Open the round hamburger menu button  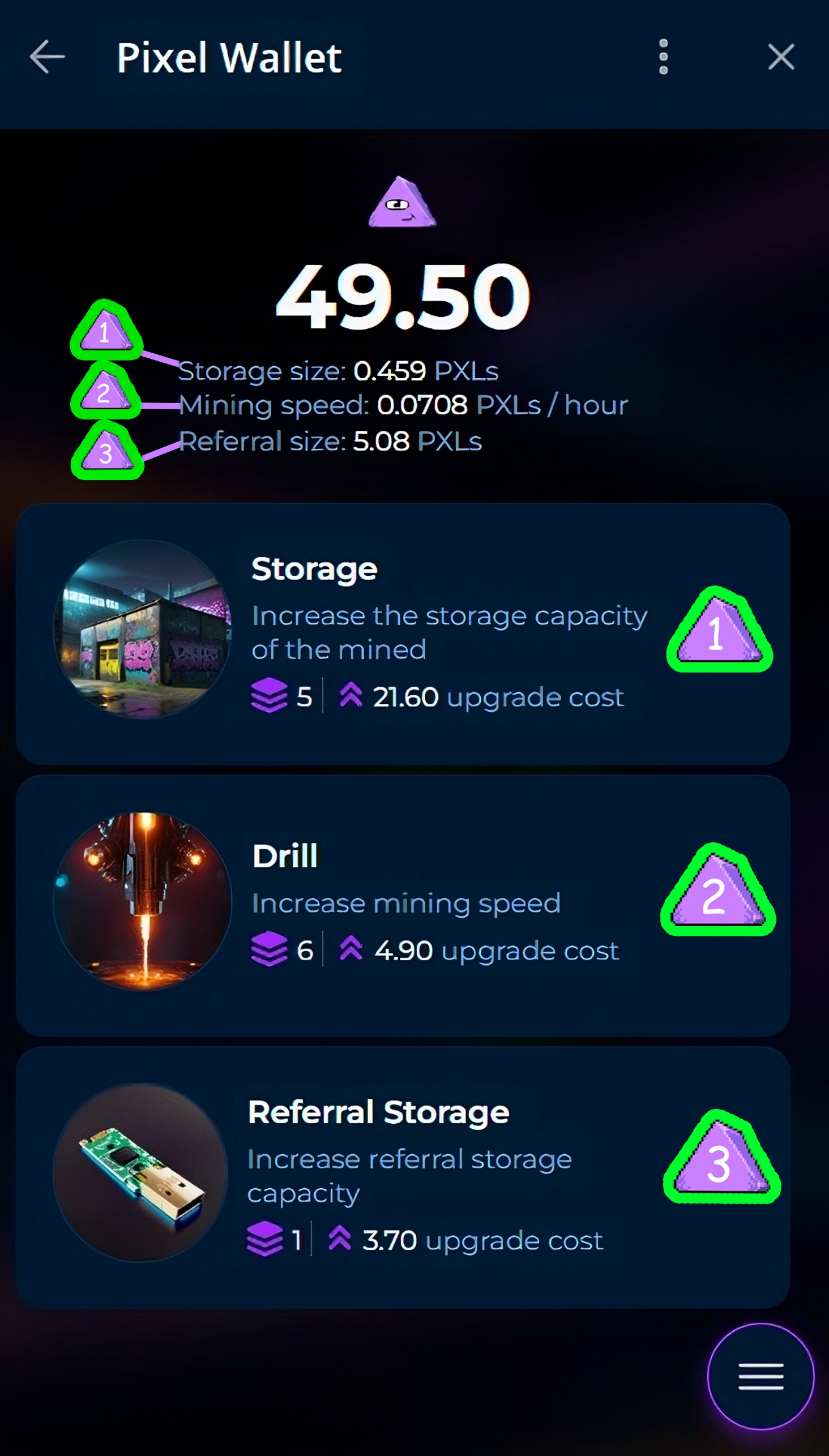760,1376
